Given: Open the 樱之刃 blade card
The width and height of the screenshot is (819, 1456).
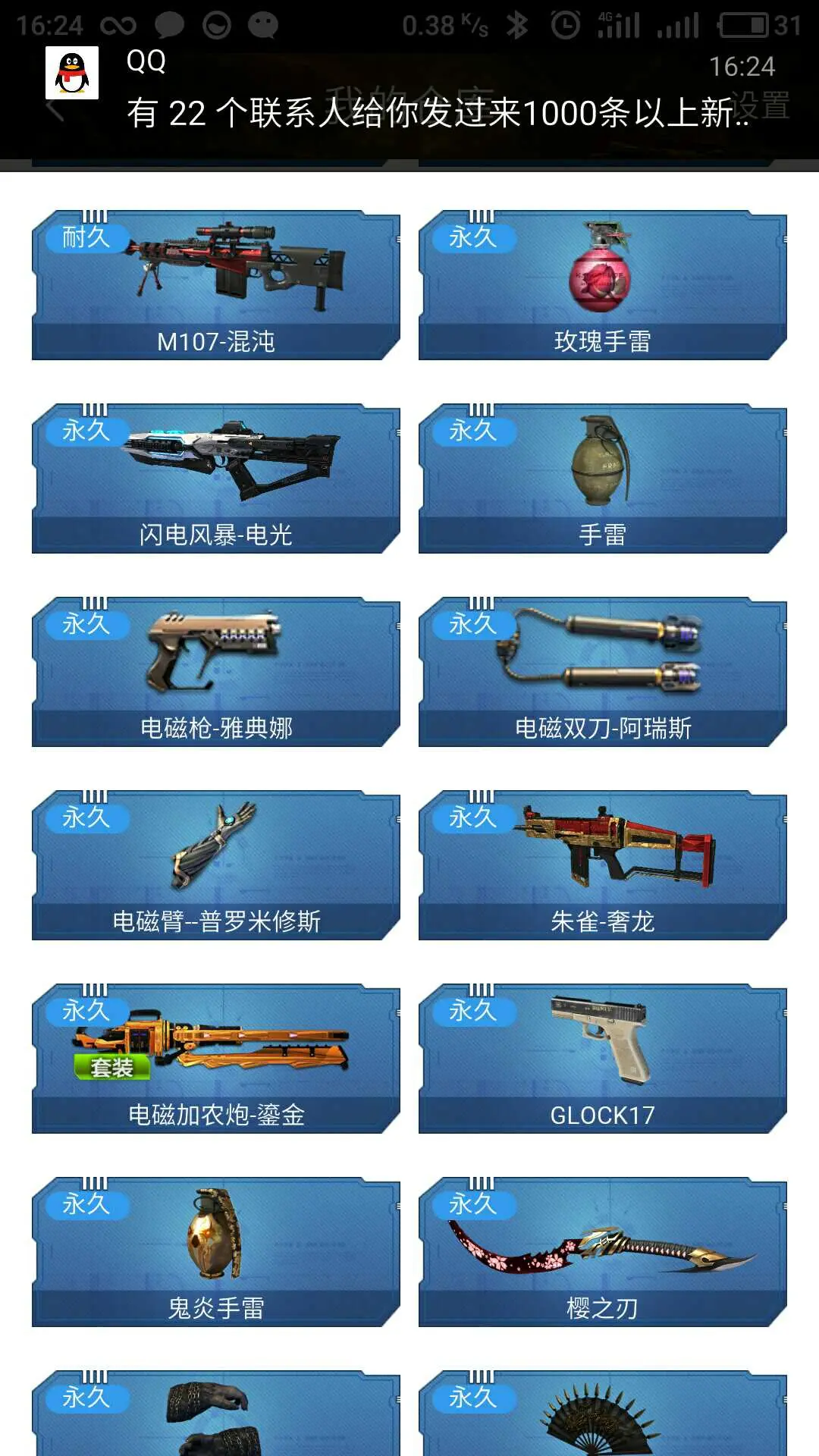Looking at the screenshot, I should tap(602, 1252).
